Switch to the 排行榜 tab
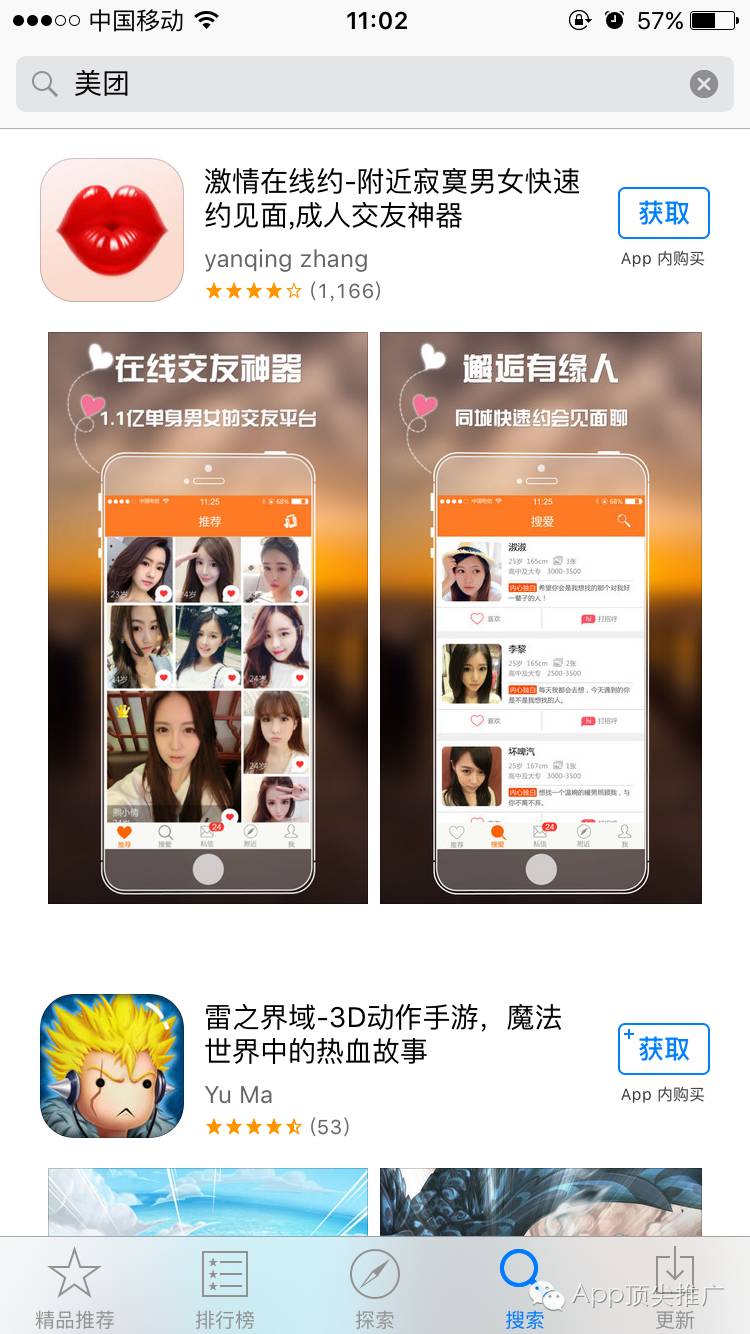Image resolution: width=750 pixels, height=1334 pixels. [225, 1288]
